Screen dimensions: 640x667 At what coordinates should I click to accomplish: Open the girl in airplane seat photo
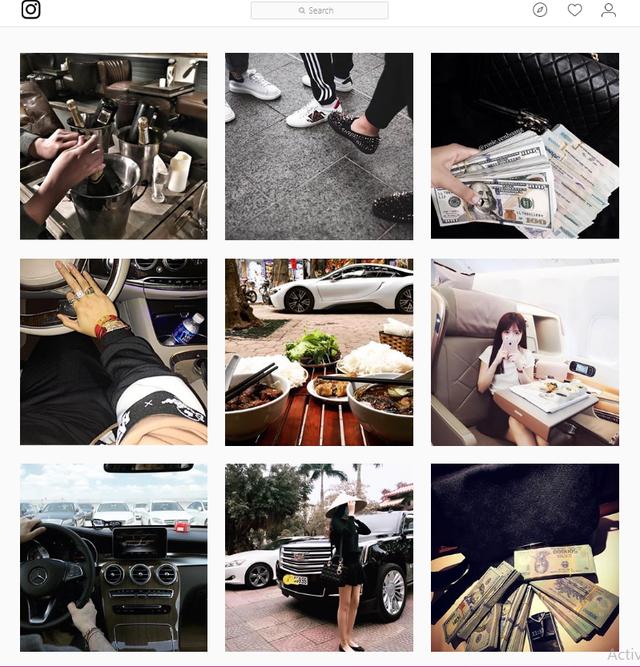click(524, 352)
